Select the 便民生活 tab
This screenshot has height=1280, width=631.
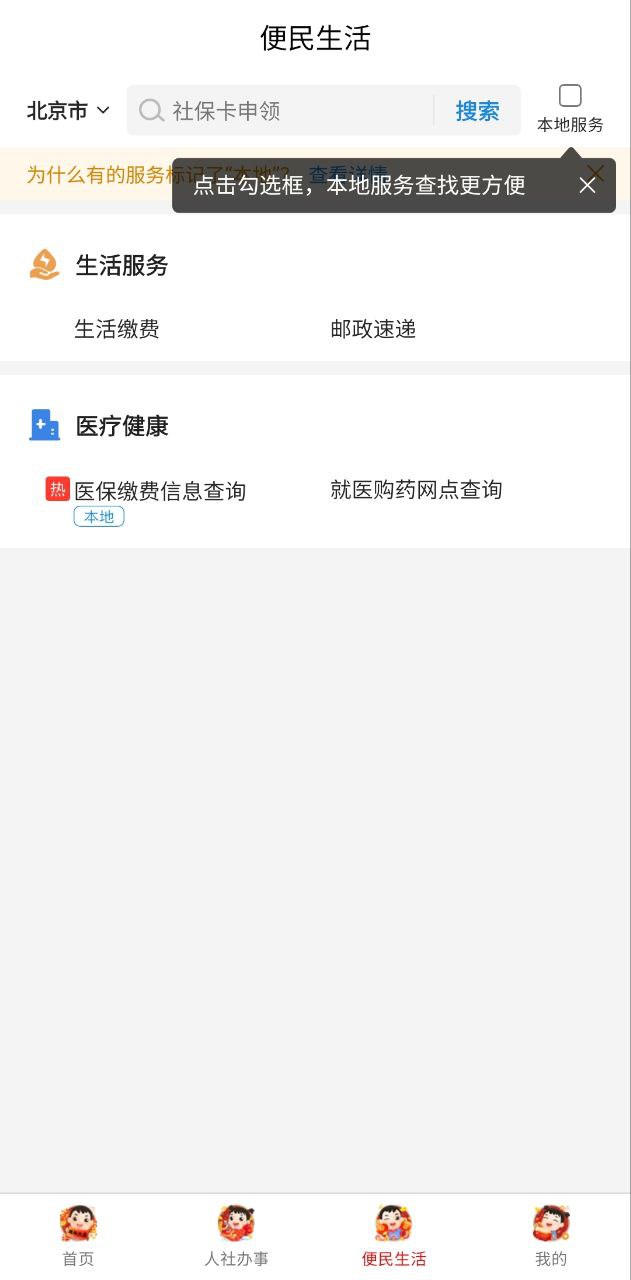[394, 1236]
